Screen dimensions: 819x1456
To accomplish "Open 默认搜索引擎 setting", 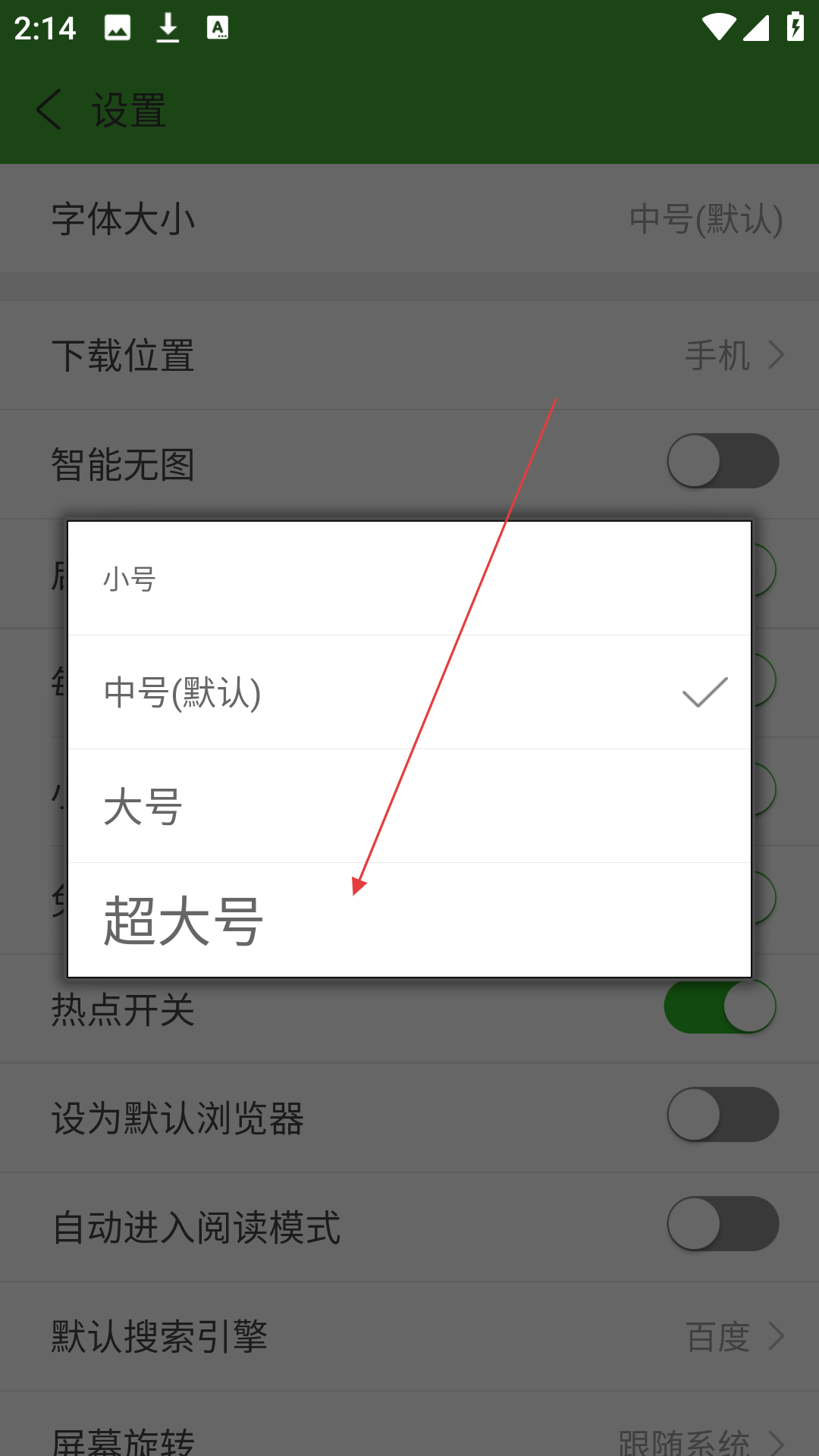I will (409, 1336).
